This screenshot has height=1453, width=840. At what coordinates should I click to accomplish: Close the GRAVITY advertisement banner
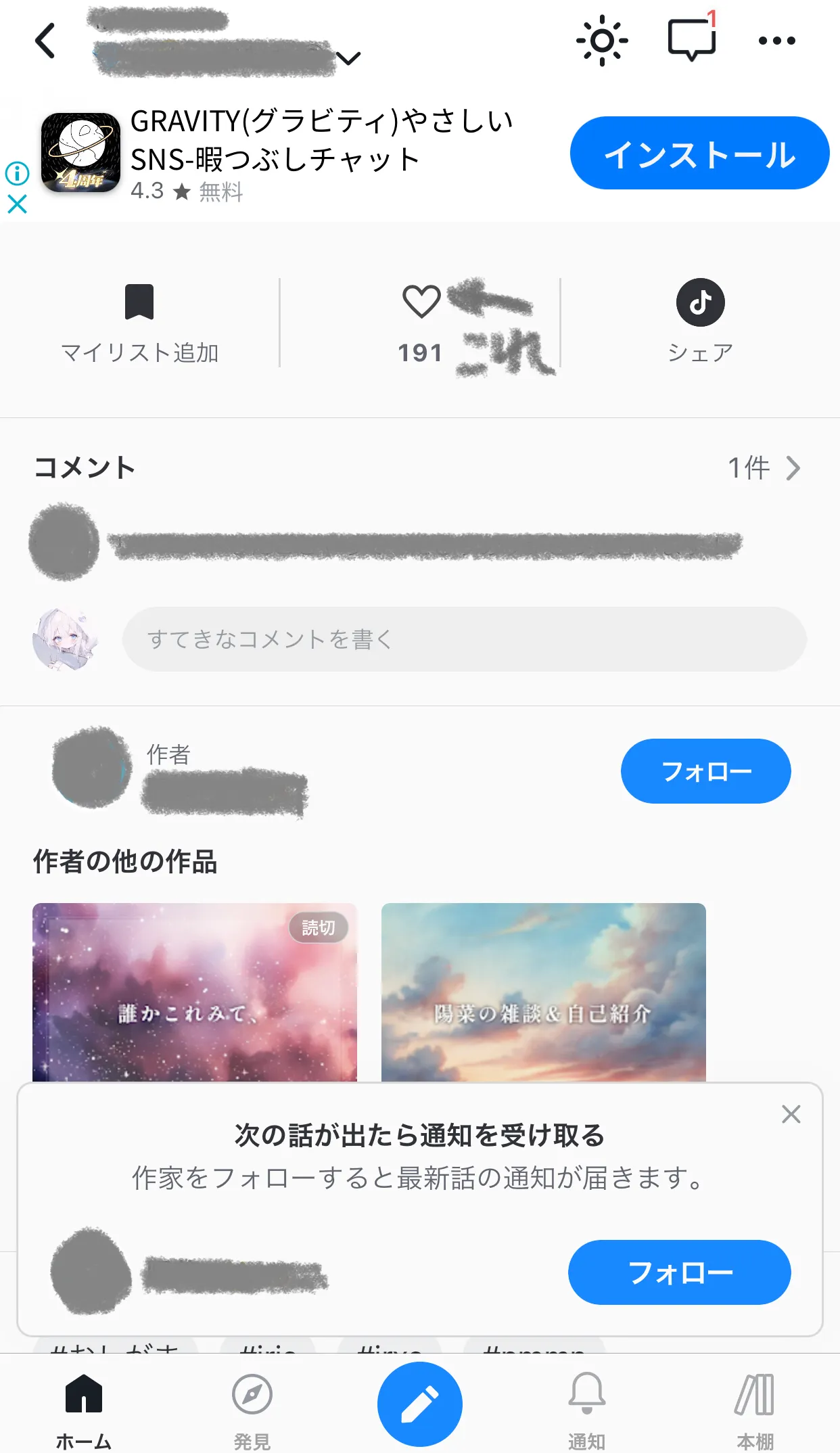click(x=17, y=204)
